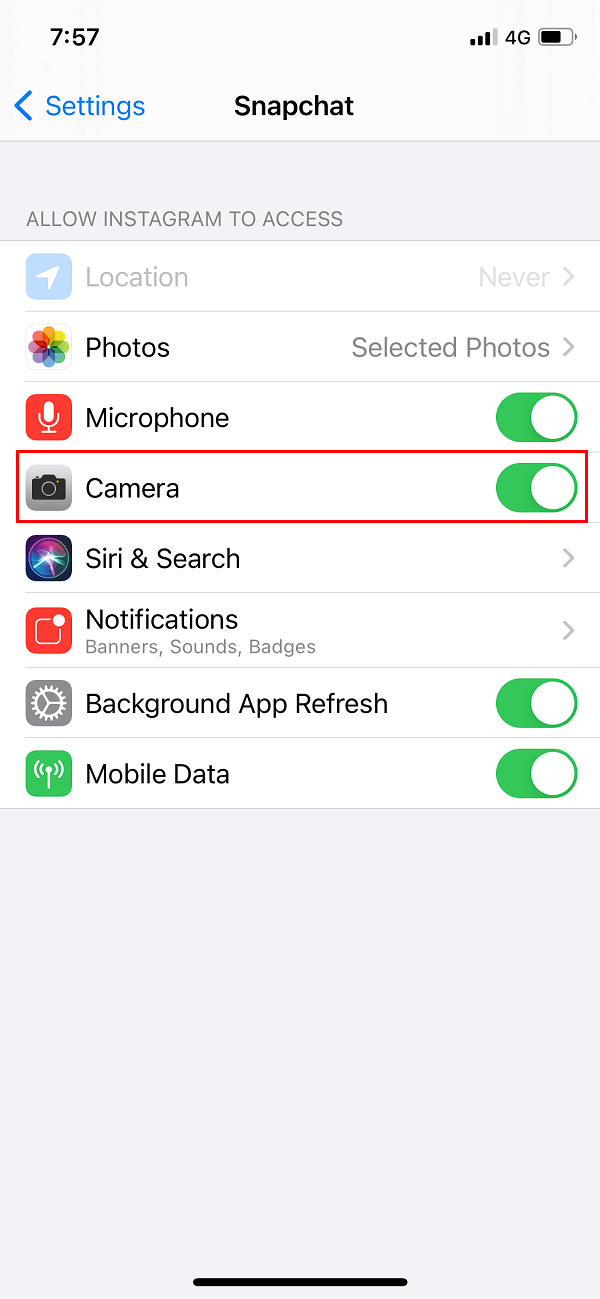Open Siri & Search settings
The width and height of the screenshot is (600, 1299).
tap(300, 558)
